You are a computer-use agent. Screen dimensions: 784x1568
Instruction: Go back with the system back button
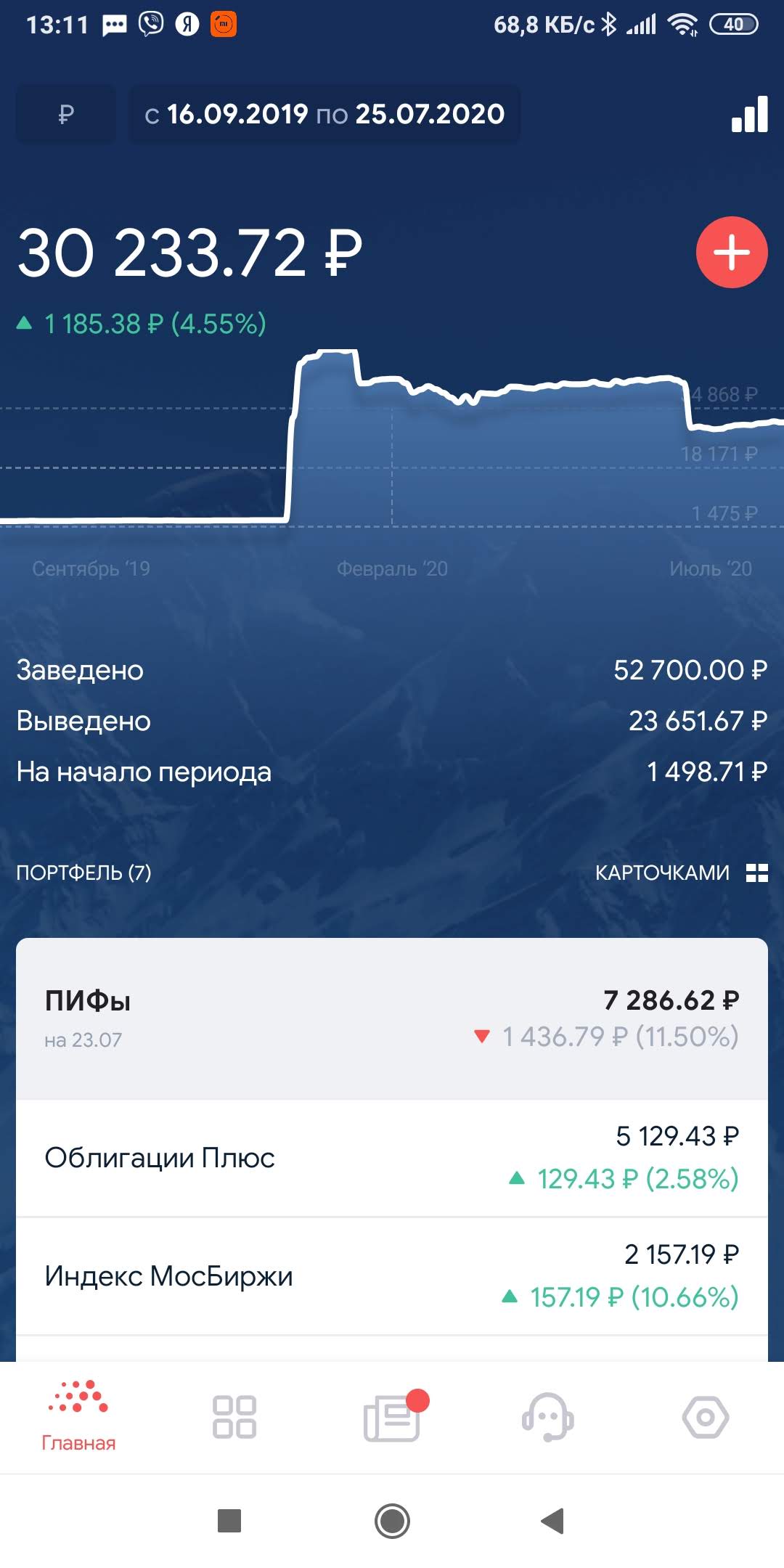click(x=552, y=1520)
